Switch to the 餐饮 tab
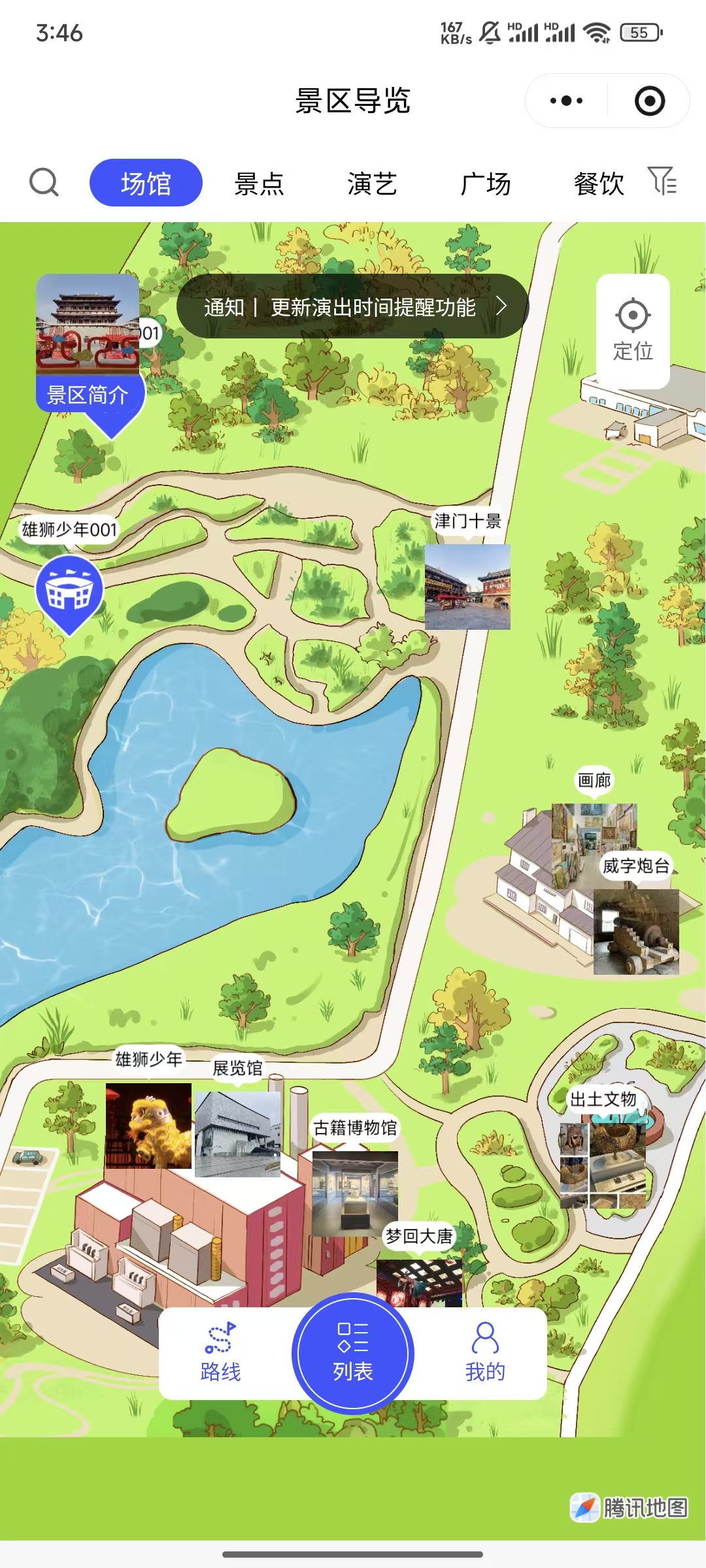The width and height of the screenshot is (706, 1568). click(x=598, y=184)
